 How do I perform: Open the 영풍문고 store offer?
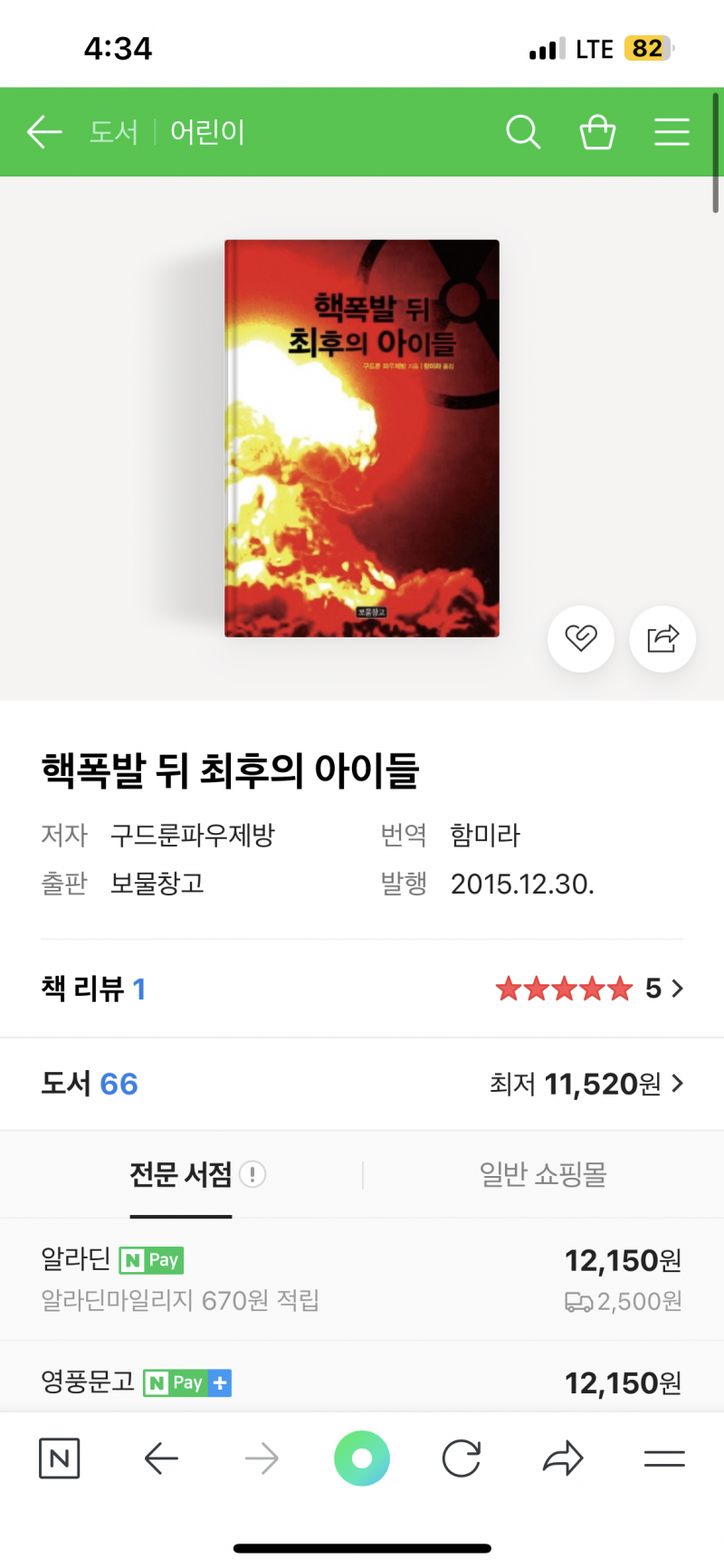click(362, 1382)
